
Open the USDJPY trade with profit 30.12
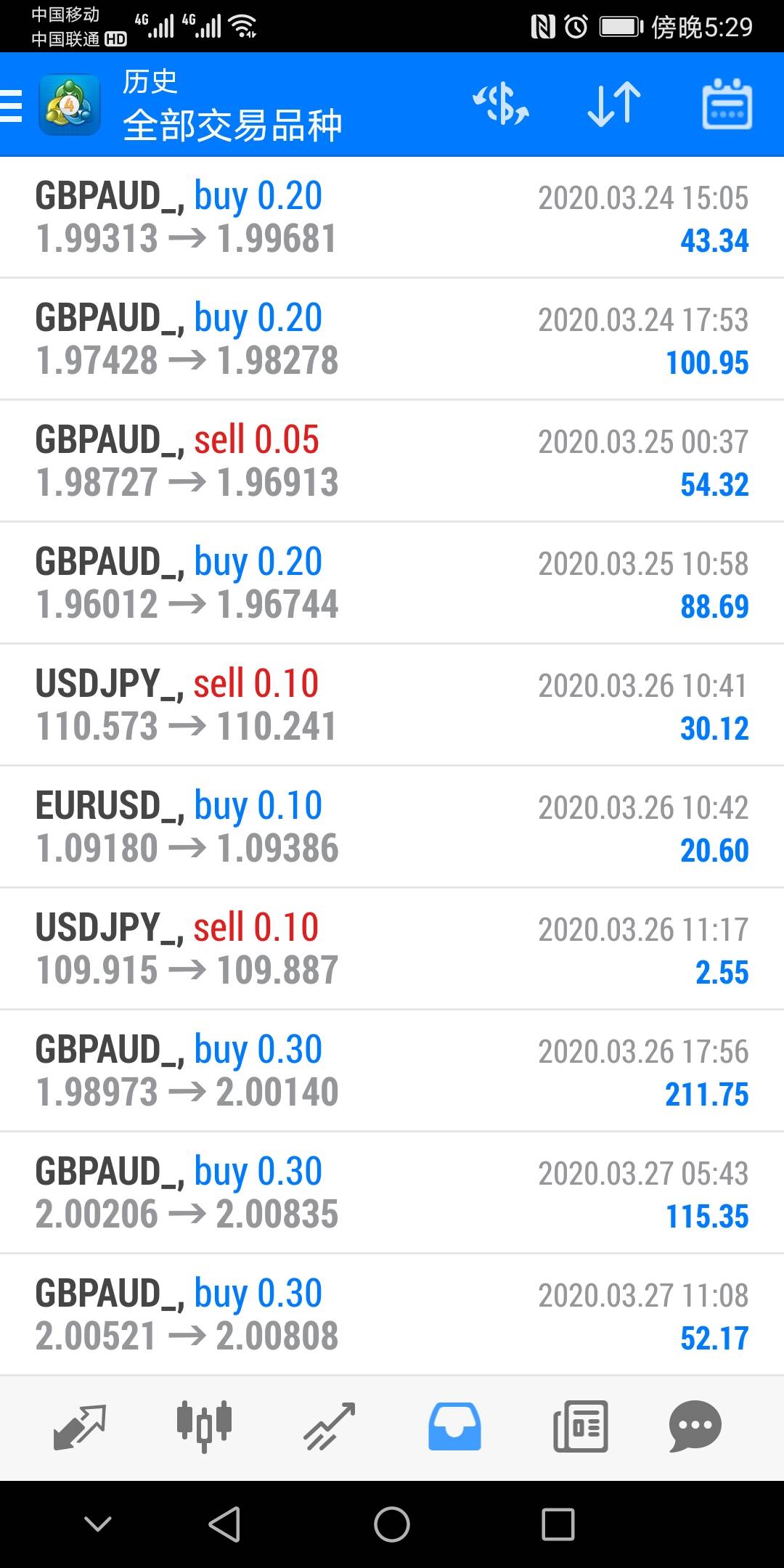pyautogui.click(x=392, y=705)
